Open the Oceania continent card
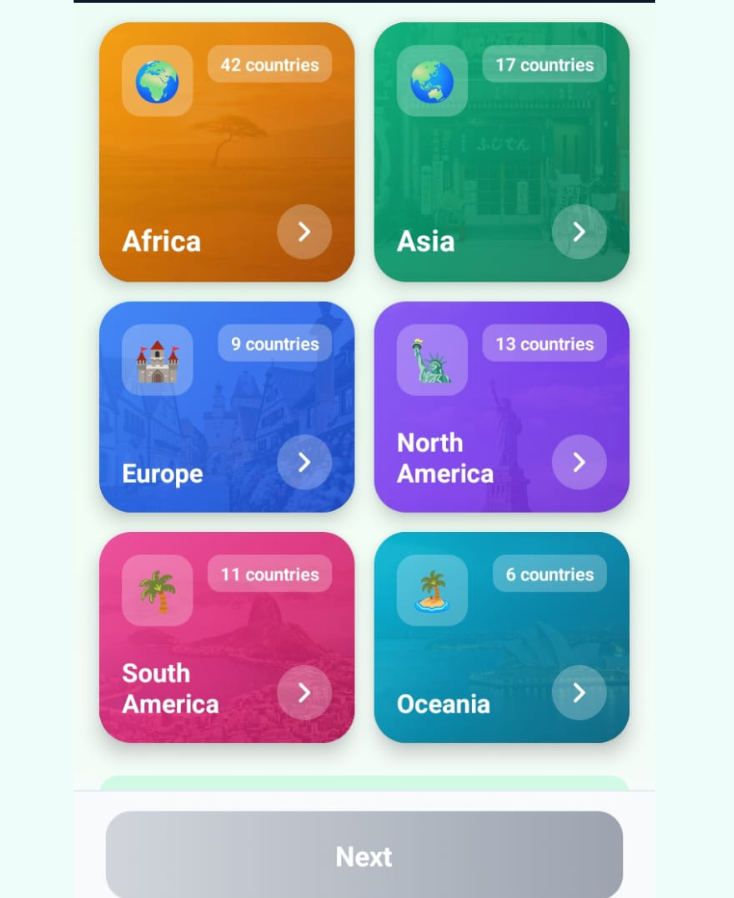This screenshot has width=734, height=898. 501,637
